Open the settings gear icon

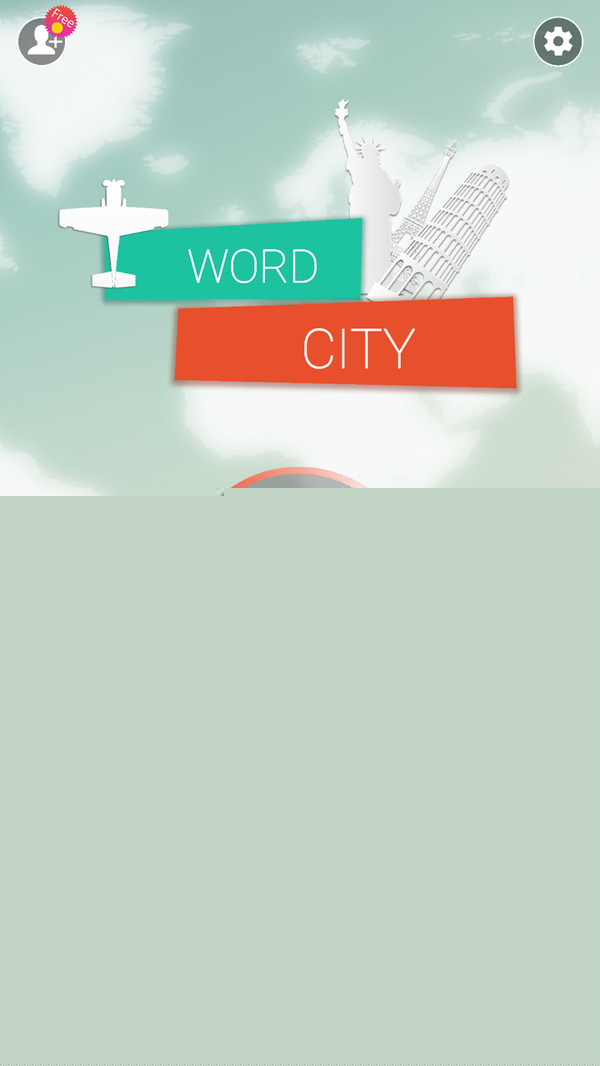click(558, 42)
